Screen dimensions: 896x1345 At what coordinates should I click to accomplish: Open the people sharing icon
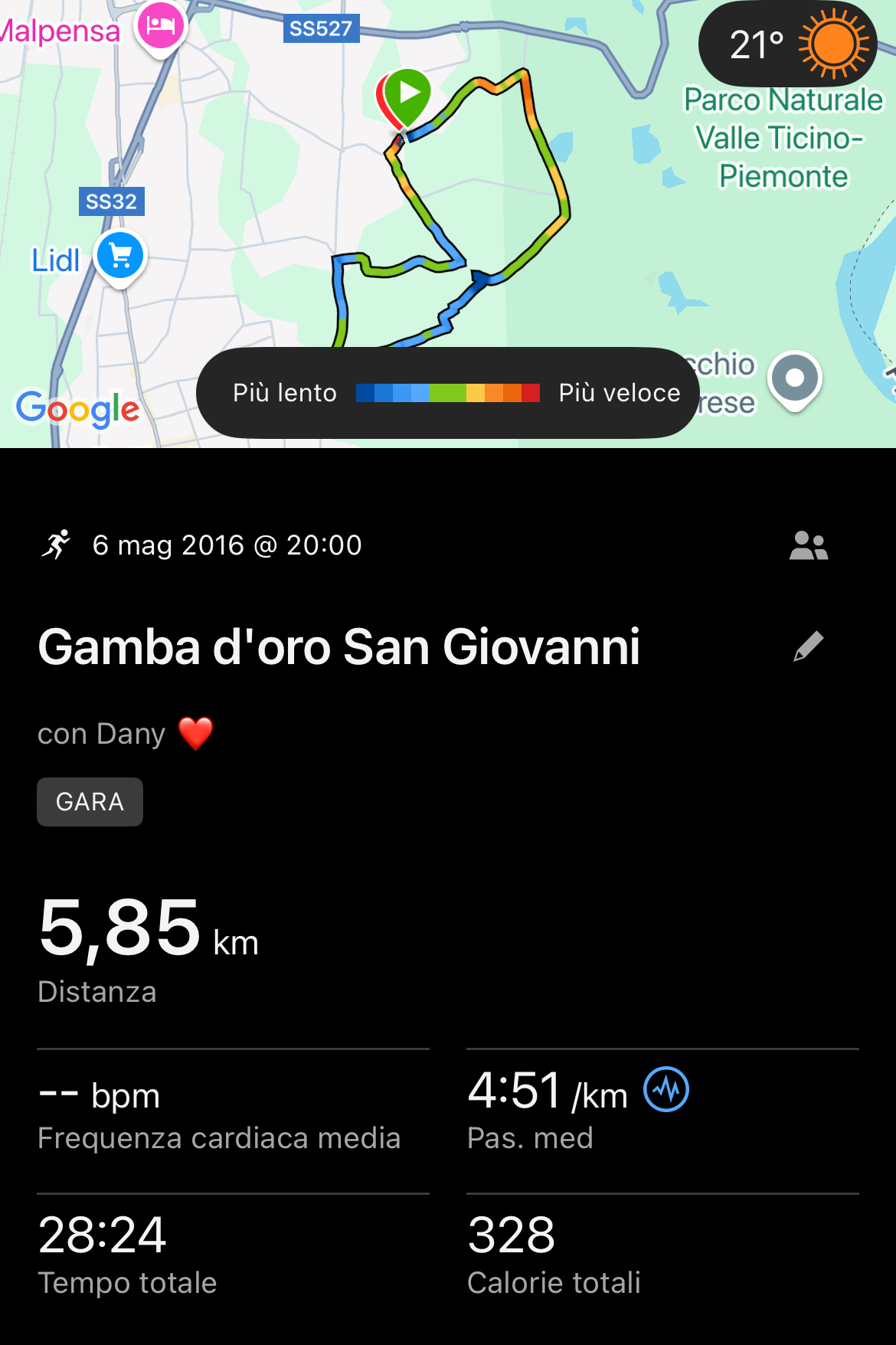[808, 545]
